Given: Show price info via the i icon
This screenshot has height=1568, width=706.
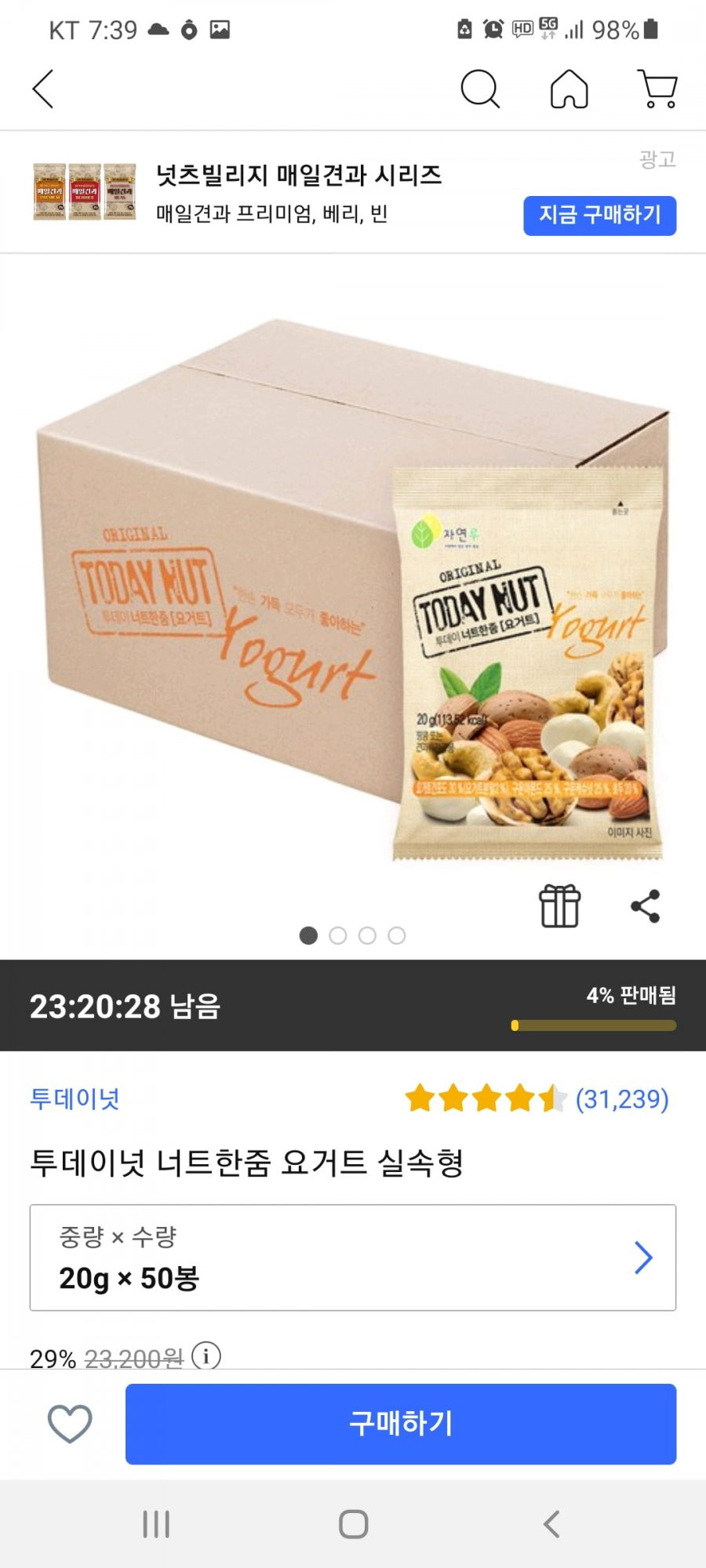Looking at the screenshot, I should pos(206,1355).
